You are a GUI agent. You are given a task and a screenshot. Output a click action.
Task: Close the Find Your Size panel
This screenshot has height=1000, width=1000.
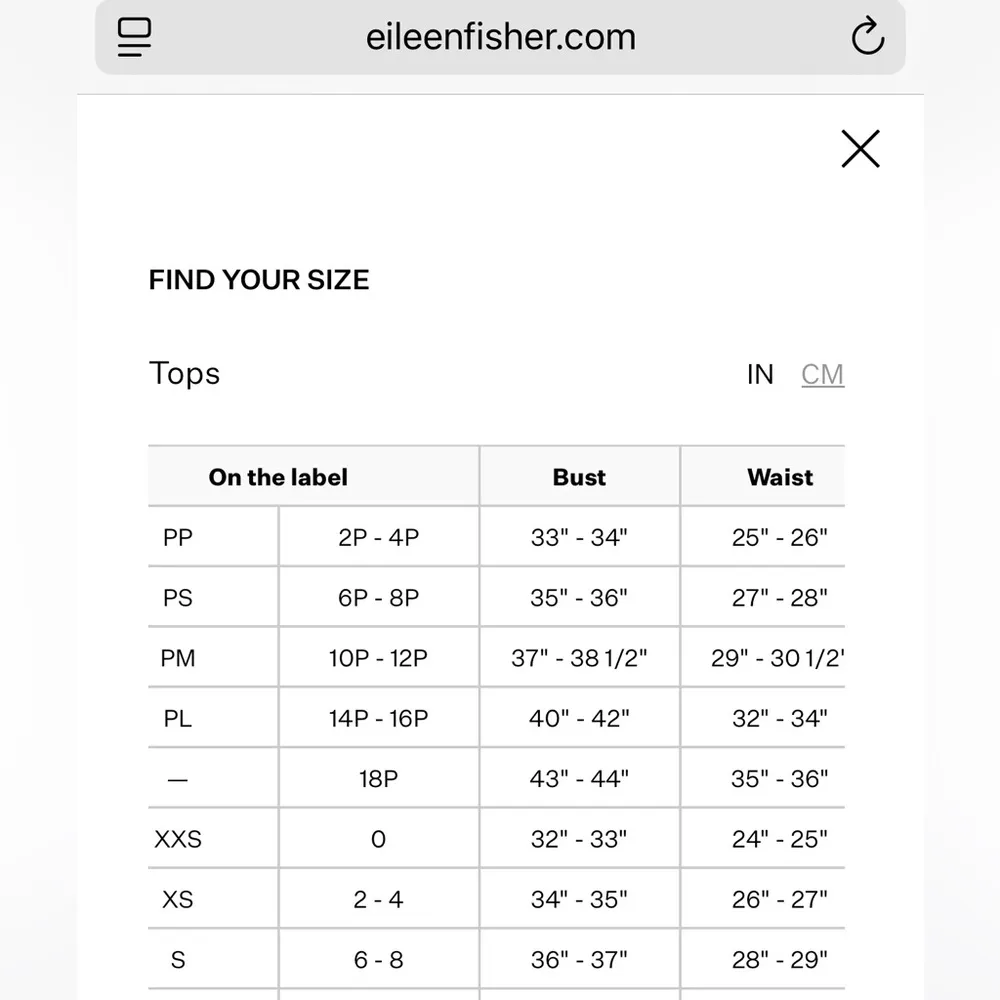pyautogui.click(x=860, y=149)
